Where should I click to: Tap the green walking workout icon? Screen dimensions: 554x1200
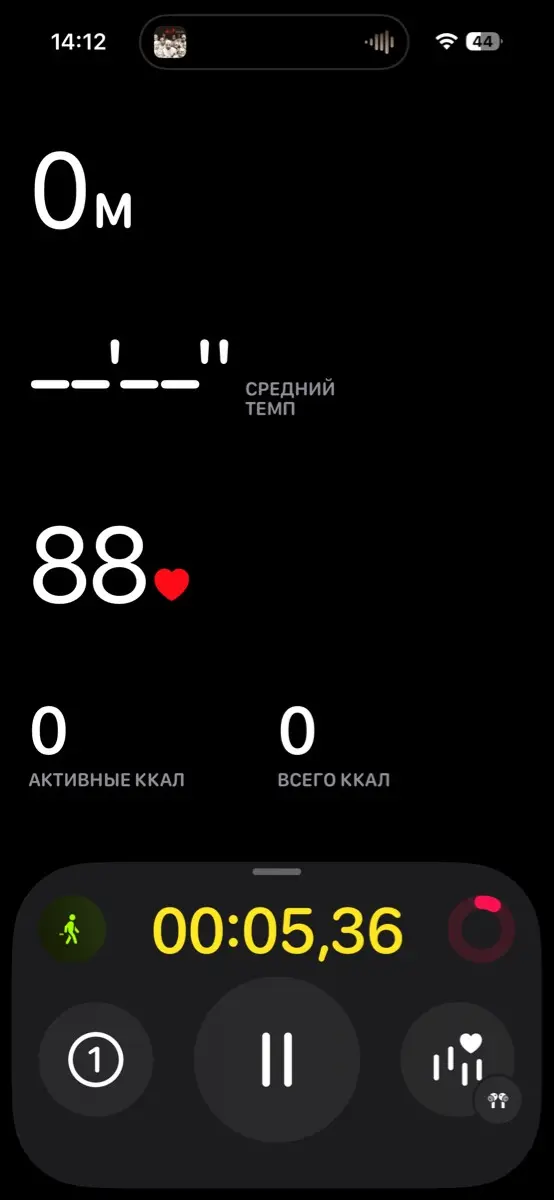coord(71,931)
